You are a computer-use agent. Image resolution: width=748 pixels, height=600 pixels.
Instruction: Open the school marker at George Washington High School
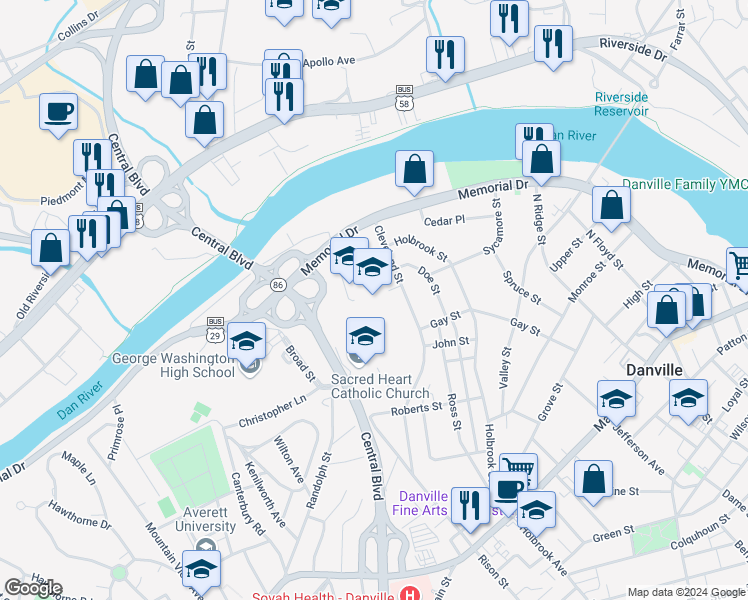246,340
